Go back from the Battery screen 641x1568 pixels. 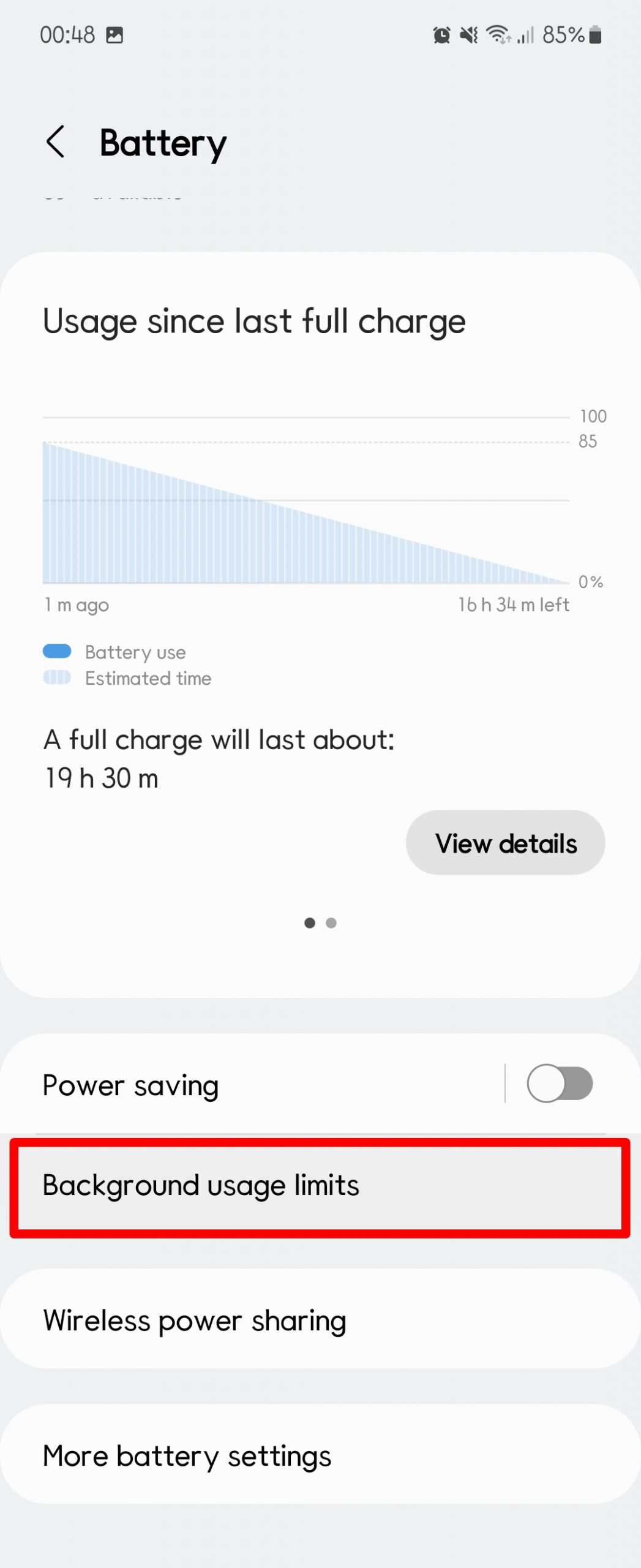(56, 142)
